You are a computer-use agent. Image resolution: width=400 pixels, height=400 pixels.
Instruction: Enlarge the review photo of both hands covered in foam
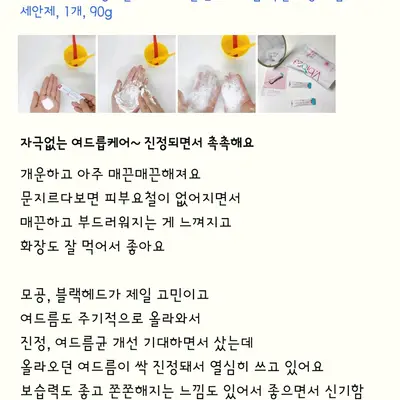click(217, 74)
